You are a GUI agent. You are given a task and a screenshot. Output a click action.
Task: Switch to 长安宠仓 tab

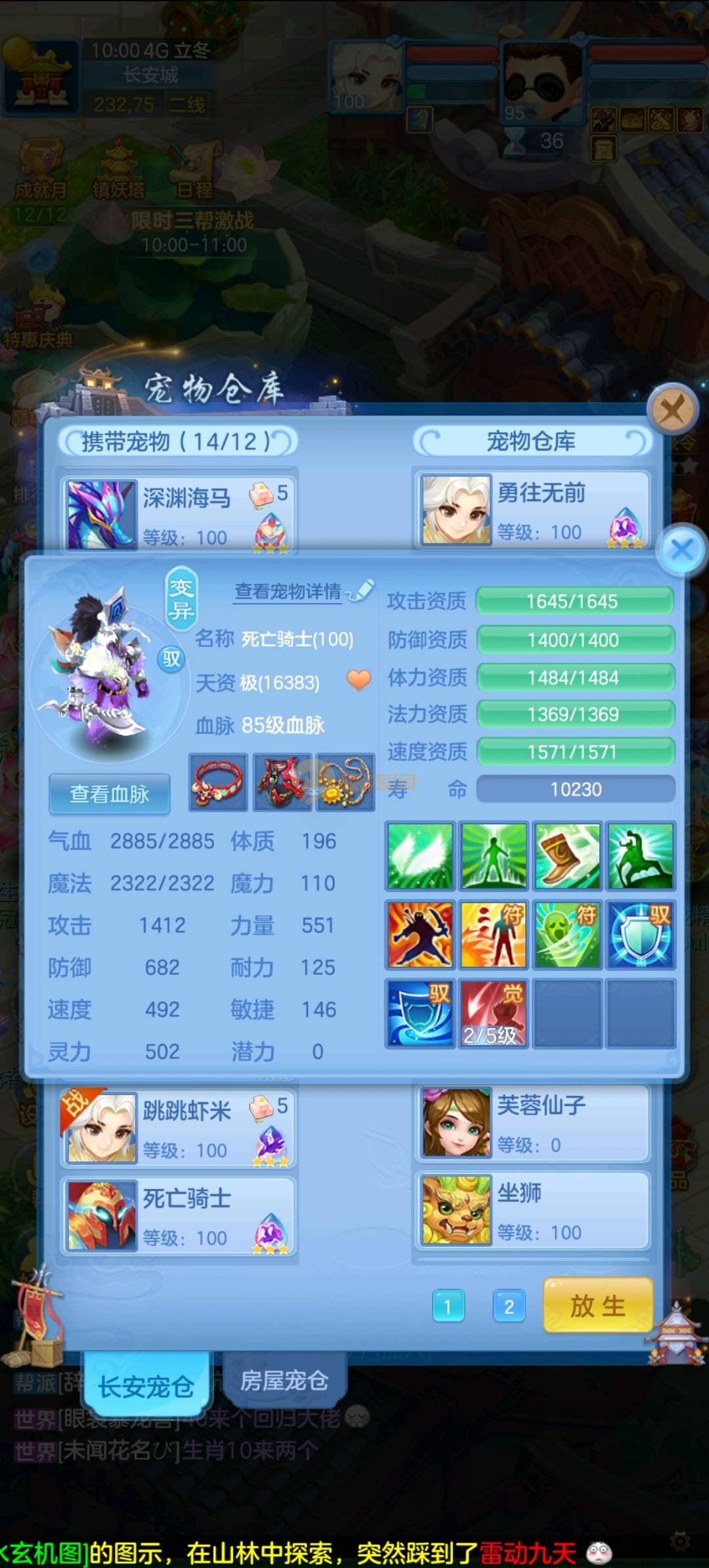(x=146, y=1386)
